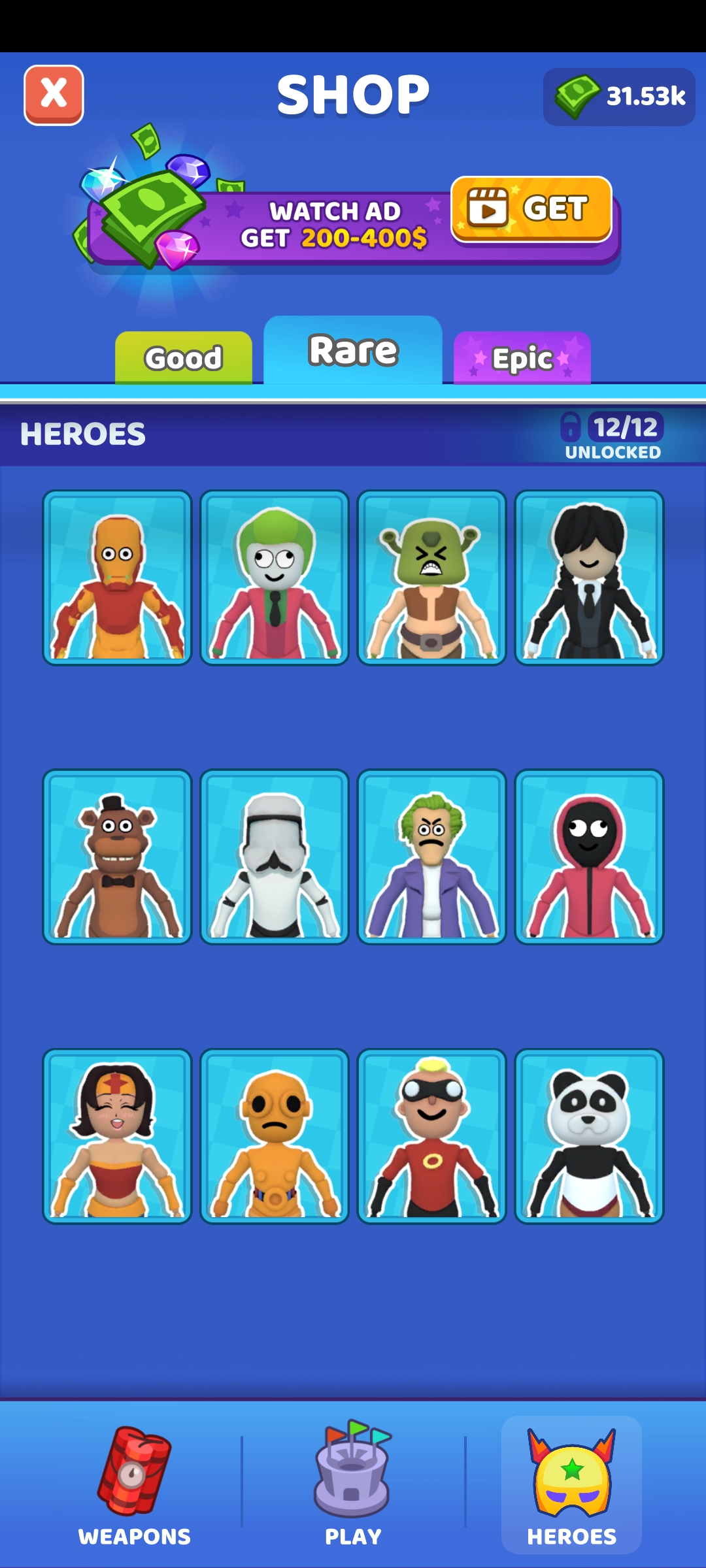
Task: Choose the green-haired clown in pink suit
Action: click(275, 578)
